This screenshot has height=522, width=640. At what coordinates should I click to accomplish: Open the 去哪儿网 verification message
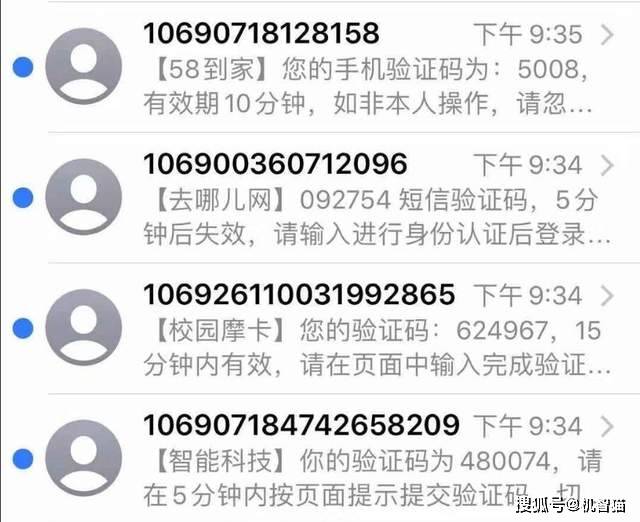click(370, 200)
